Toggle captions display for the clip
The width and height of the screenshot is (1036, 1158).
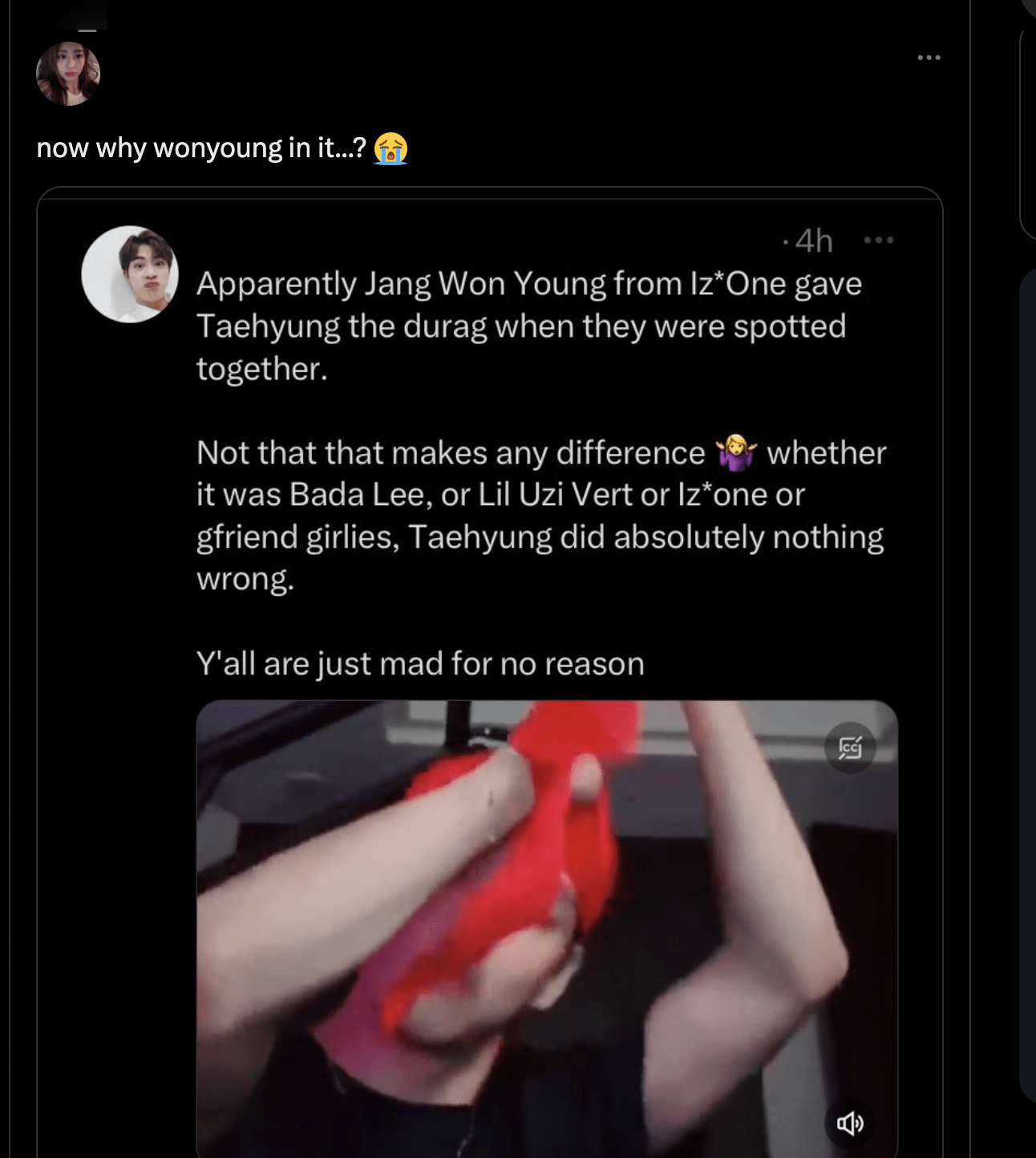[849, 749]
